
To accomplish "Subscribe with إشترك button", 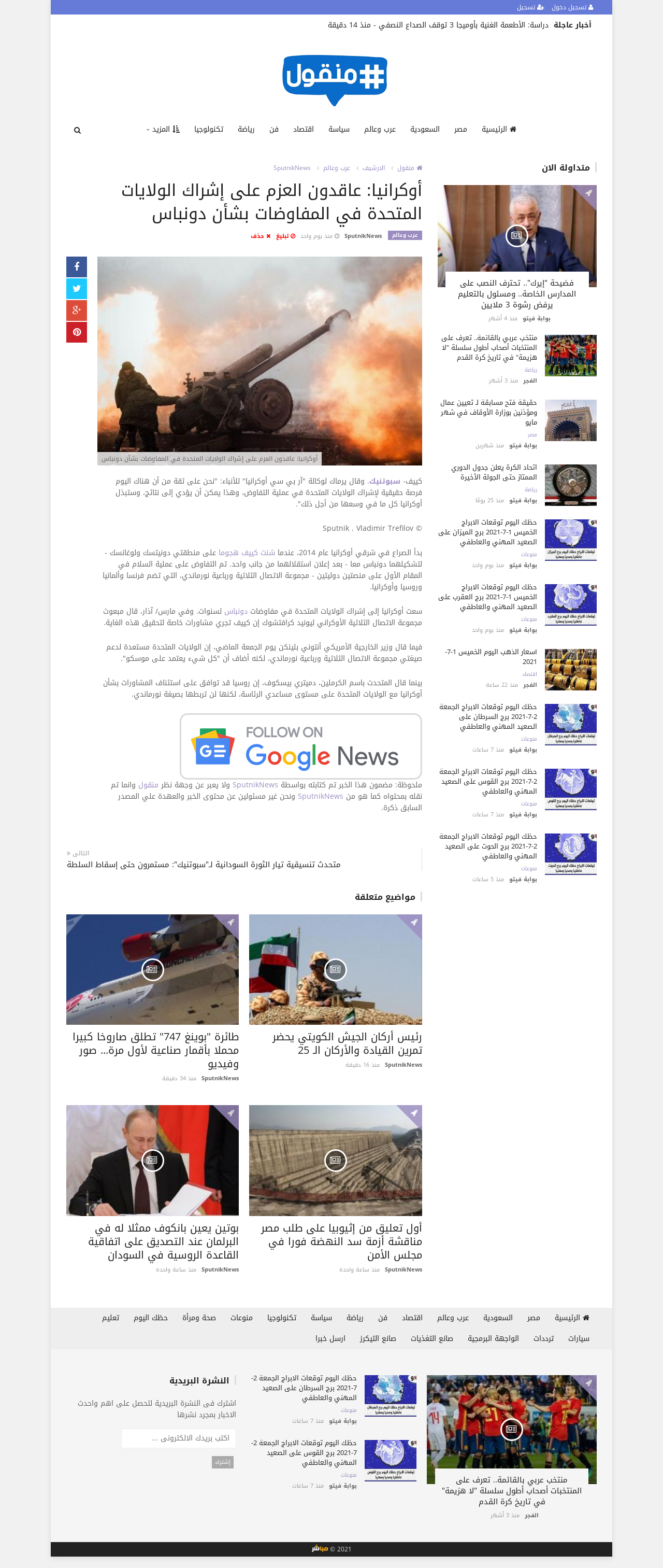I will (223, 1462).
